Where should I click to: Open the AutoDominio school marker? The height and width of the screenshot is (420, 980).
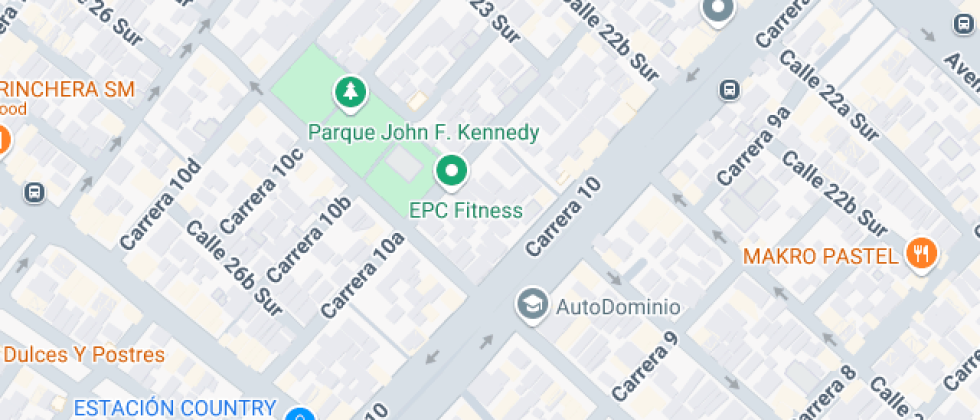tap(532, 305)
